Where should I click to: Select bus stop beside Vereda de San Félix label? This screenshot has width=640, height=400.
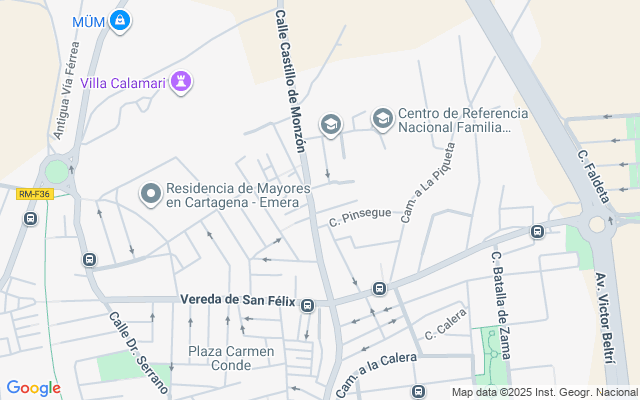308,305
